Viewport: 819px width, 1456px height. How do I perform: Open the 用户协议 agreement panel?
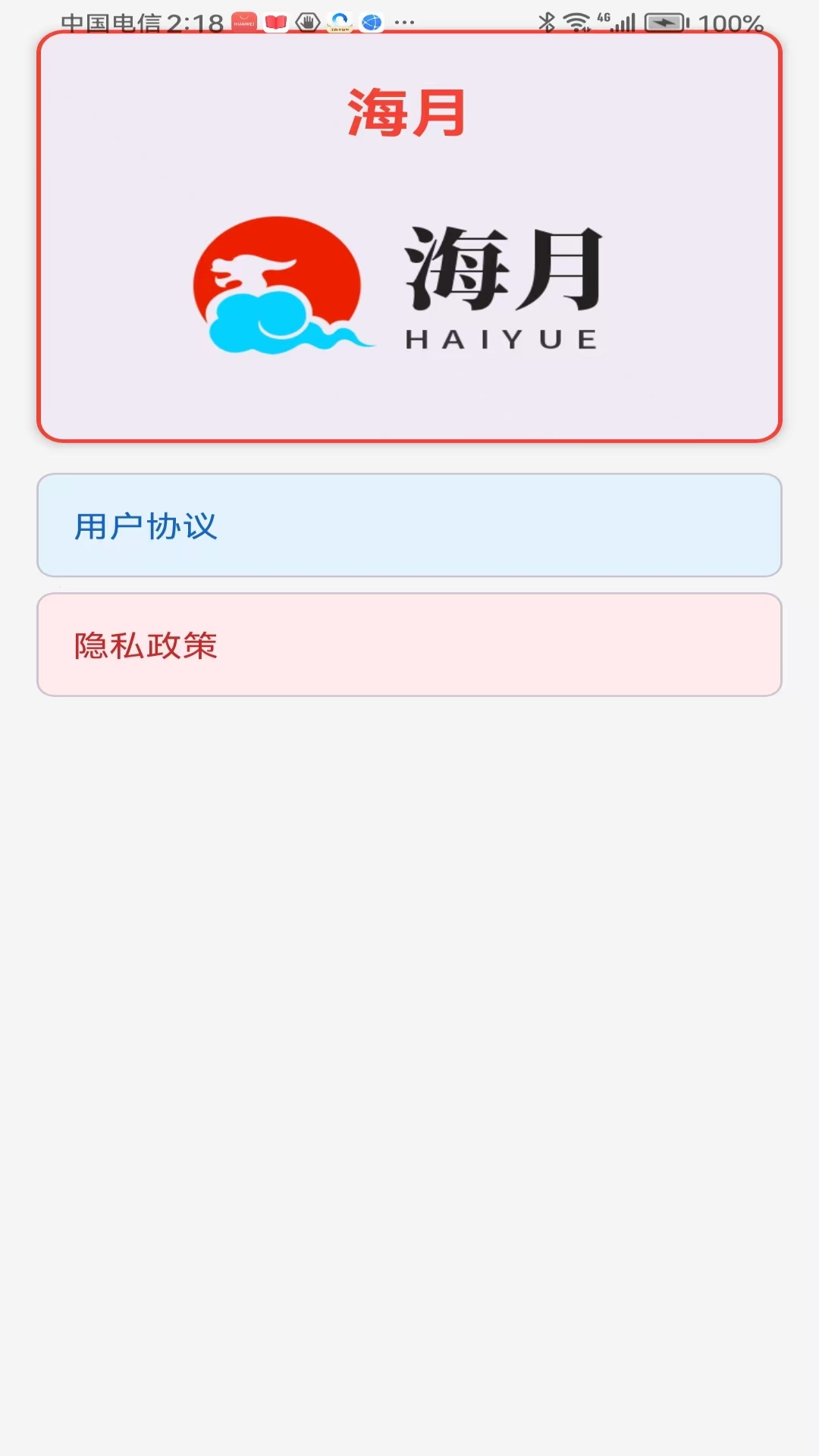click(409, 525)
